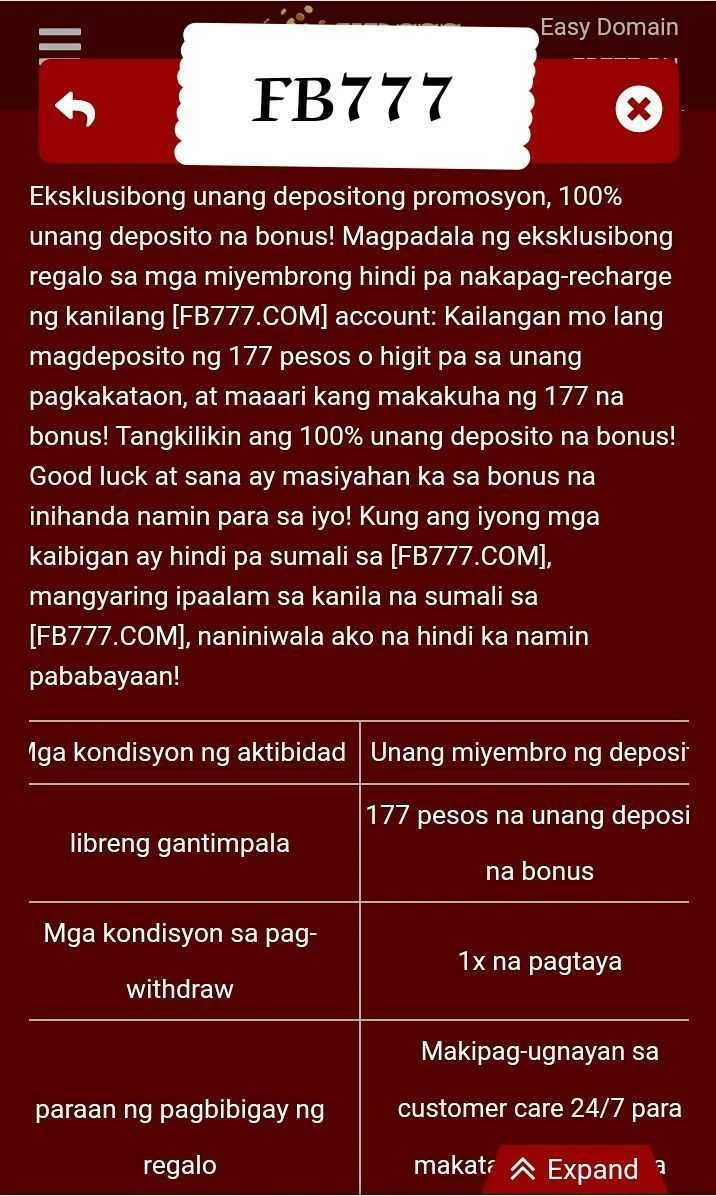This screenshot has width=716, height=1196.
Task: Open the hamburger drawer menu
Action: click(60, 40)
